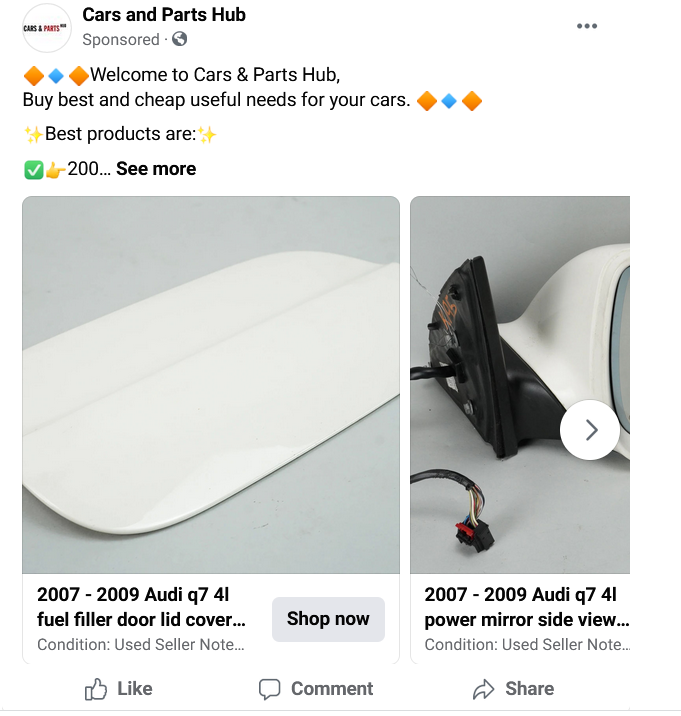The image size is (681, 716).
Task: Open the fuel filler door lid product card
Action: click(x=210, y=385)
